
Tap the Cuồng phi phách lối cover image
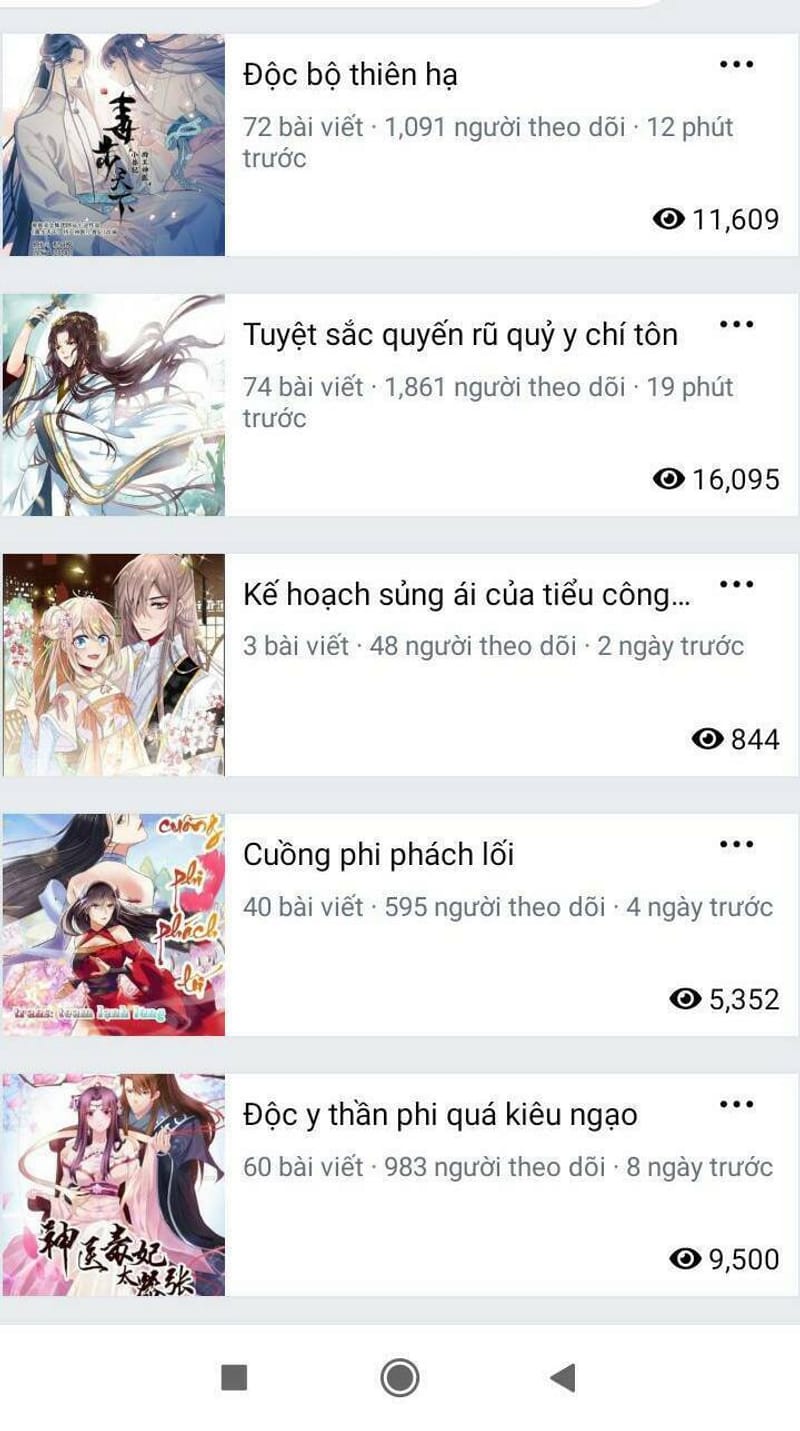[113, 925]
